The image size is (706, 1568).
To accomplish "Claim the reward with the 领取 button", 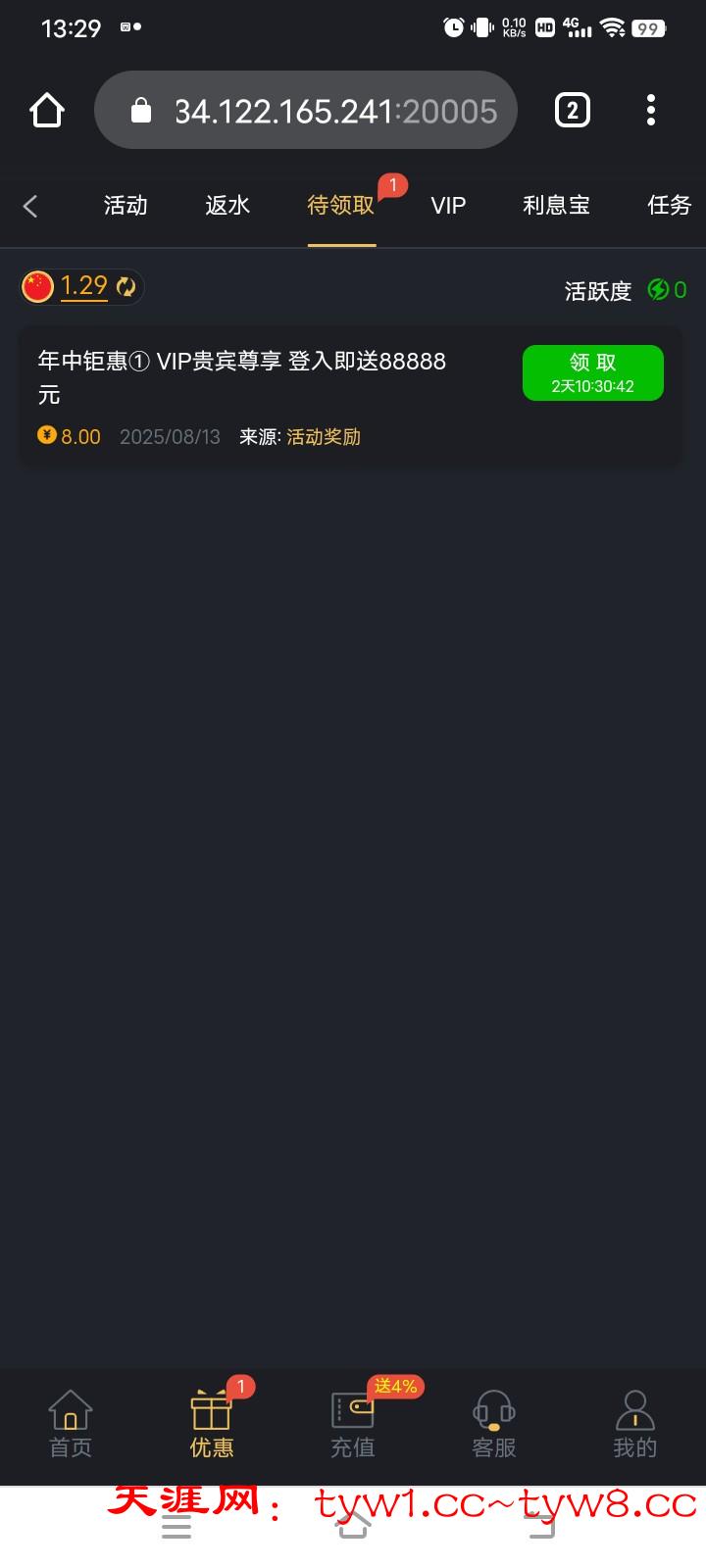I will 592,372.
